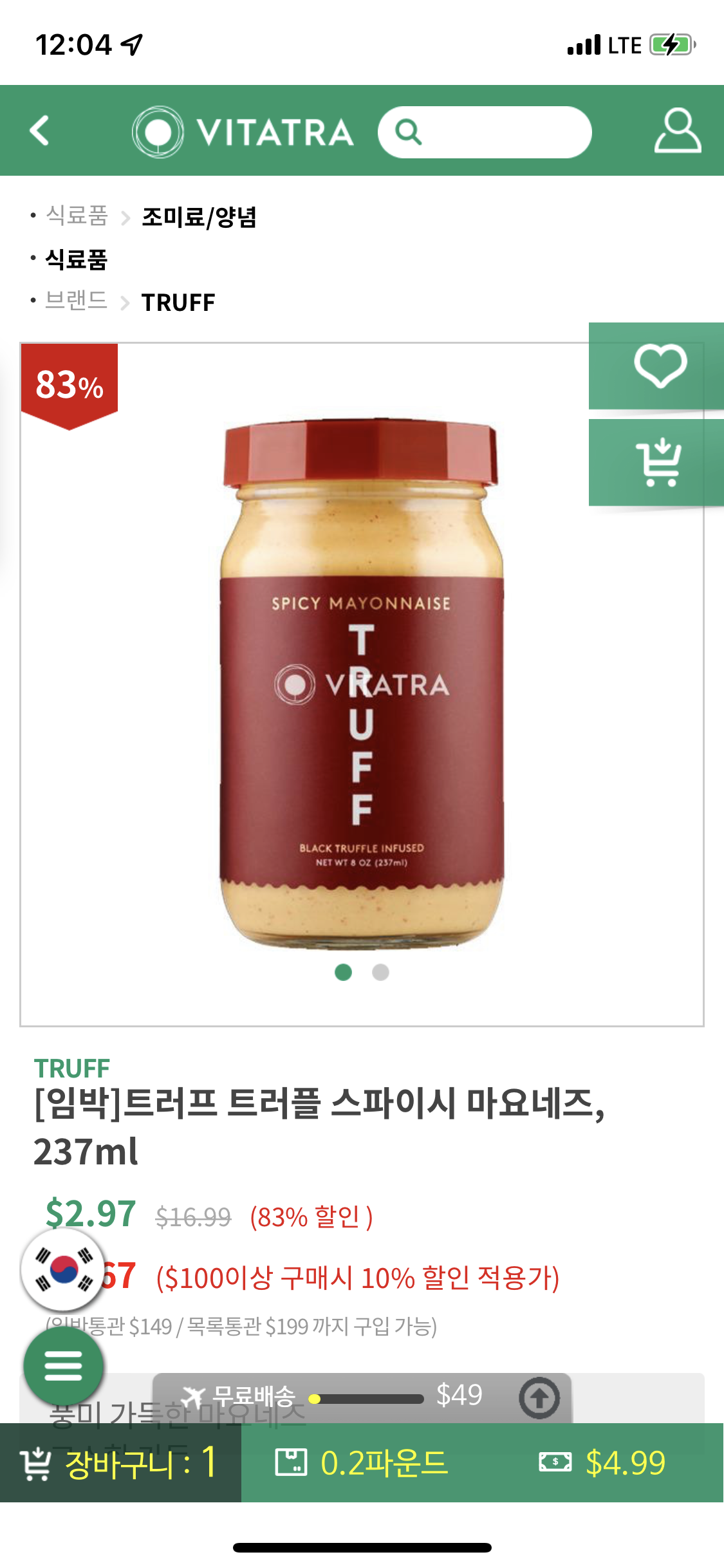724x1568 pixels.
Task: Open the TRUFF brand breadcrumb
Action: (x=178, y=303)
